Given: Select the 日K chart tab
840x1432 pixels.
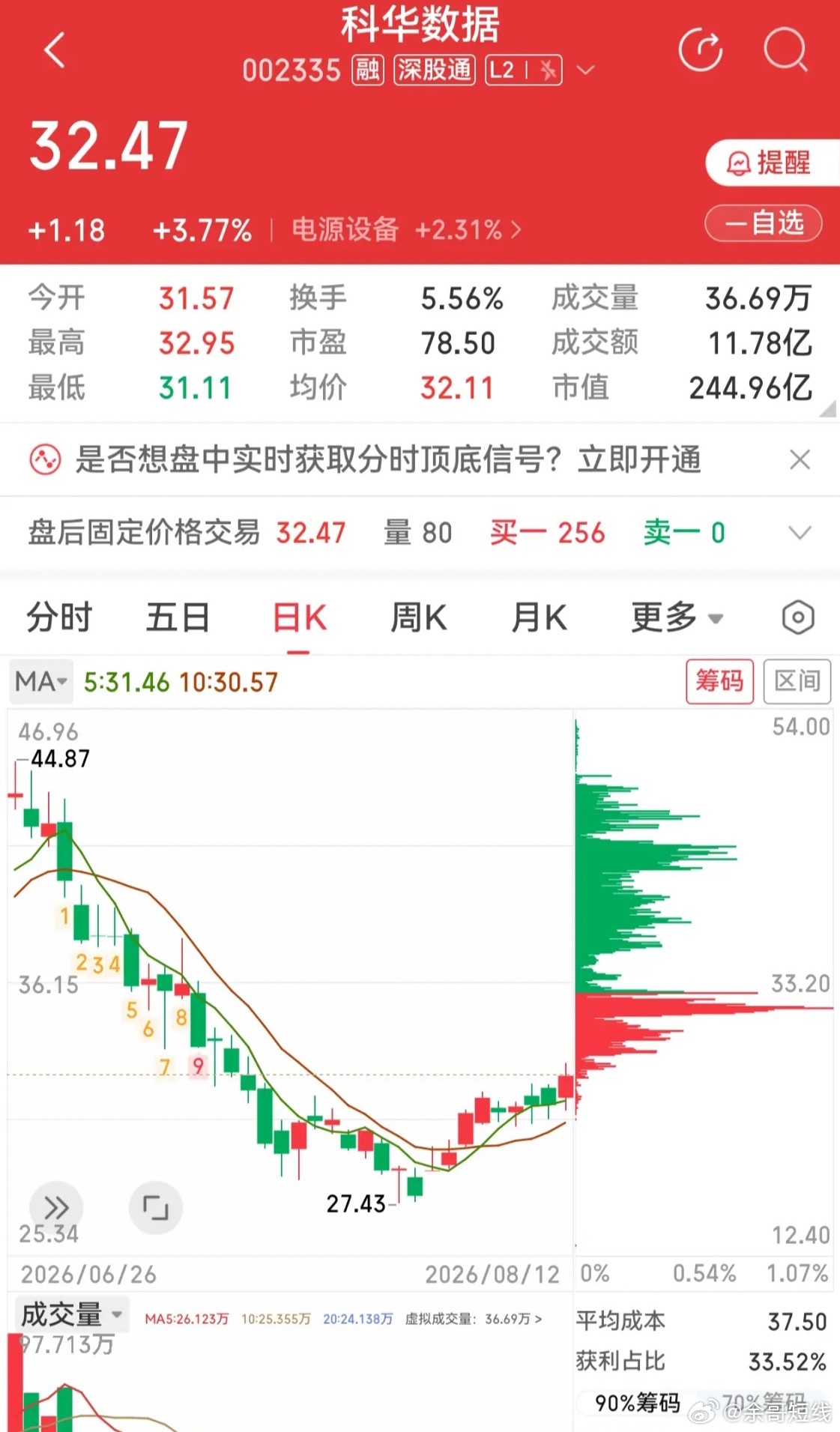Looking at the screenshot, I should pos(298,618).
